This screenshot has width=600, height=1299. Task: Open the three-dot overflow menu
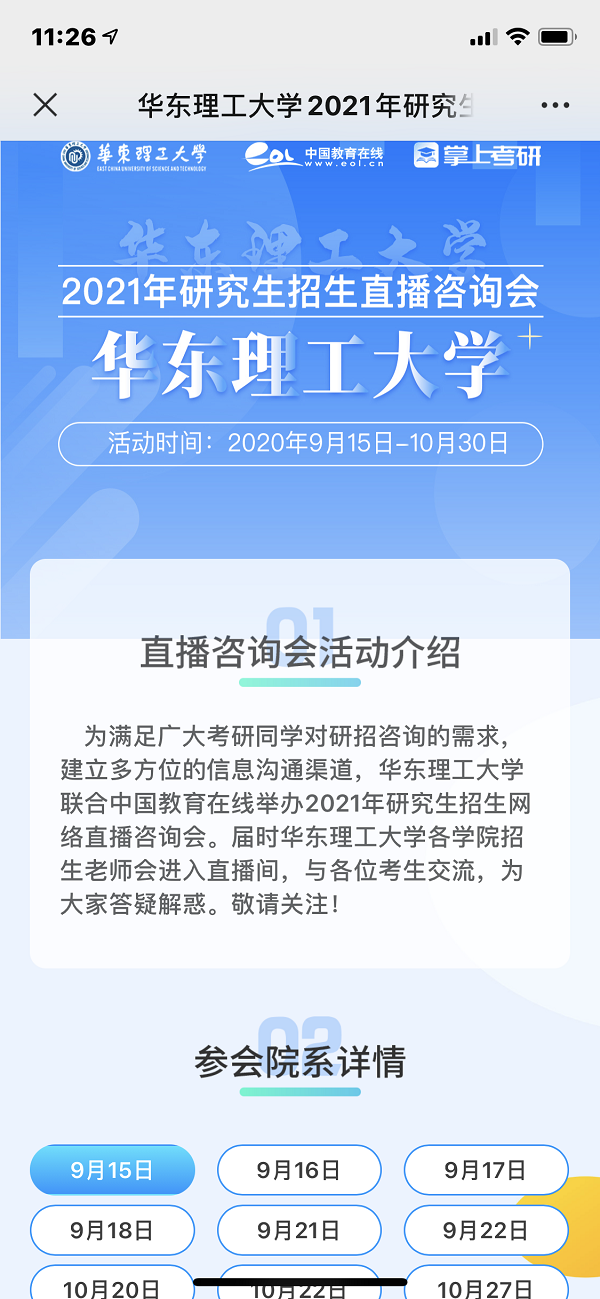click(x=554, y=105)
